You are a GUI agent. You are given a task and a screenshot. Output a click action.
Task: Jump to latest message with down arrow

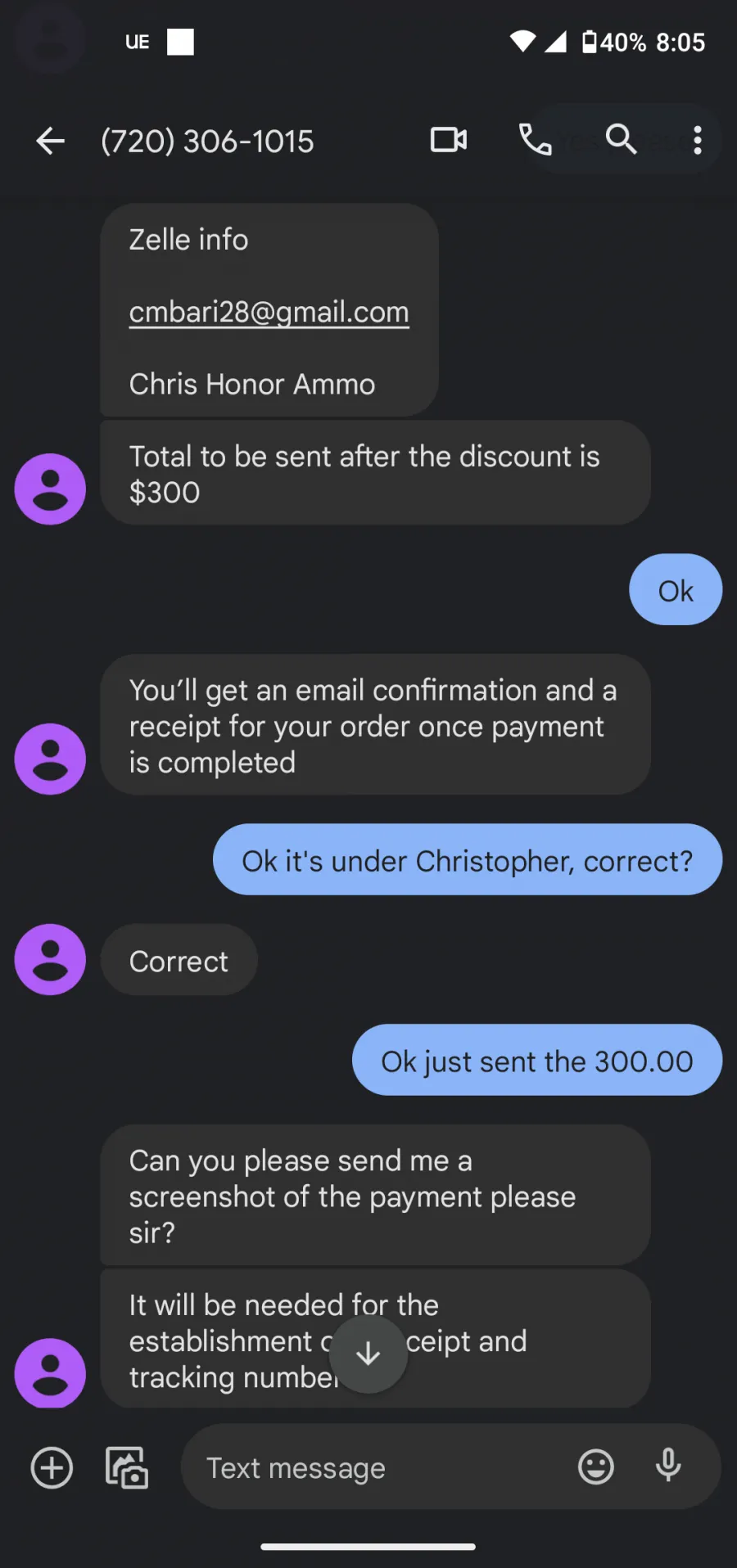[368, 1354]
